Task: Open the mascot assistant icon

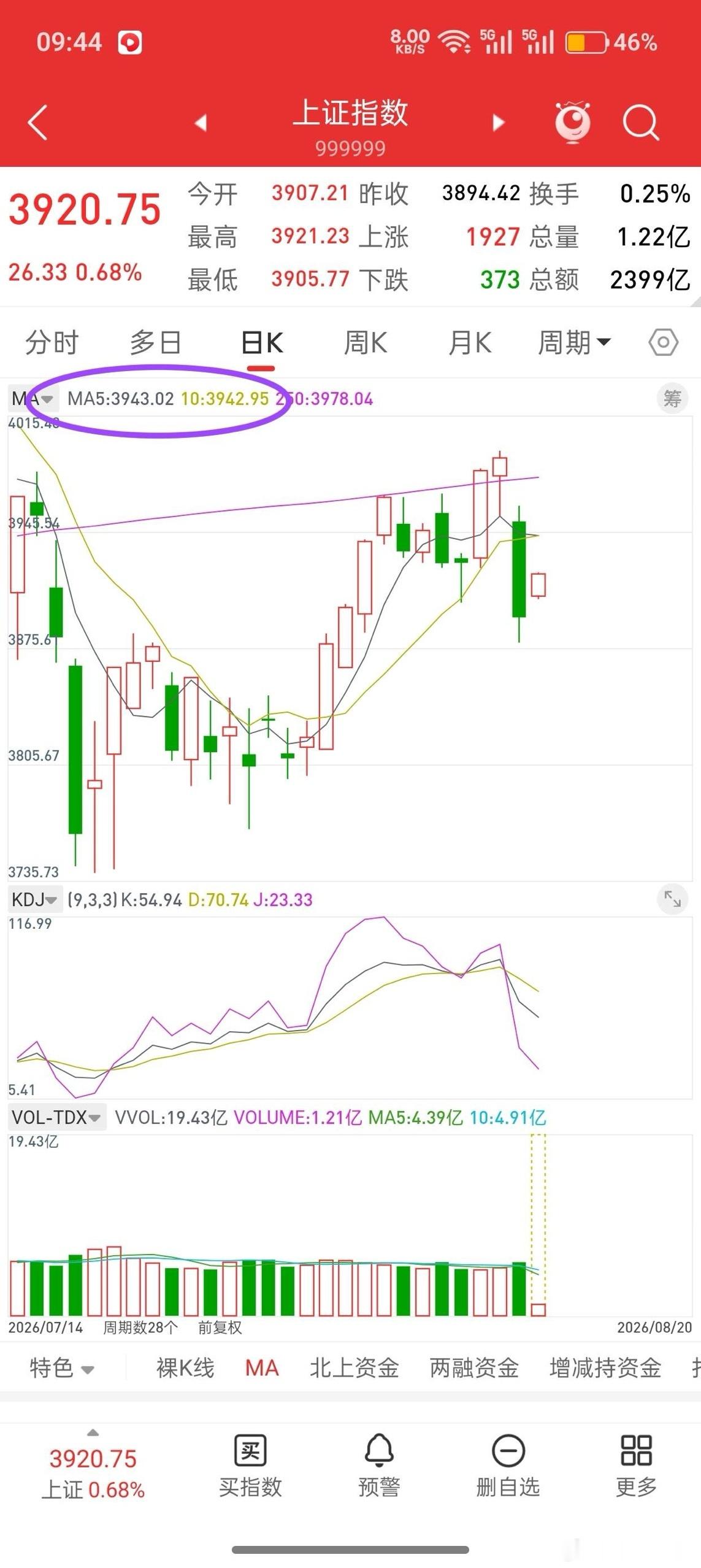Action: [573, 122]
